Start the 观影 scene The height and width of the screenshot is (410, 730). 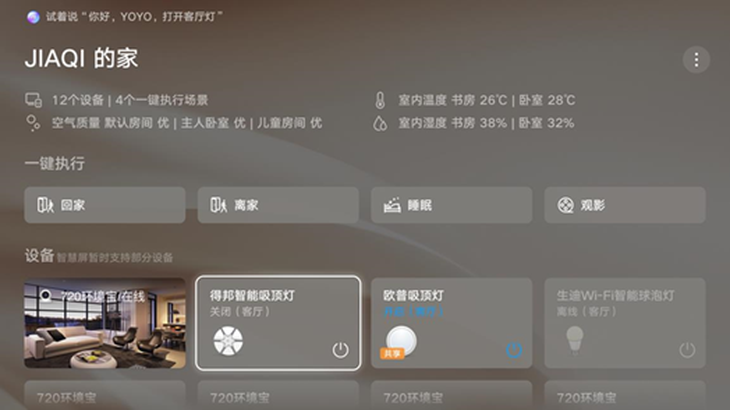[x=625, y=205]
